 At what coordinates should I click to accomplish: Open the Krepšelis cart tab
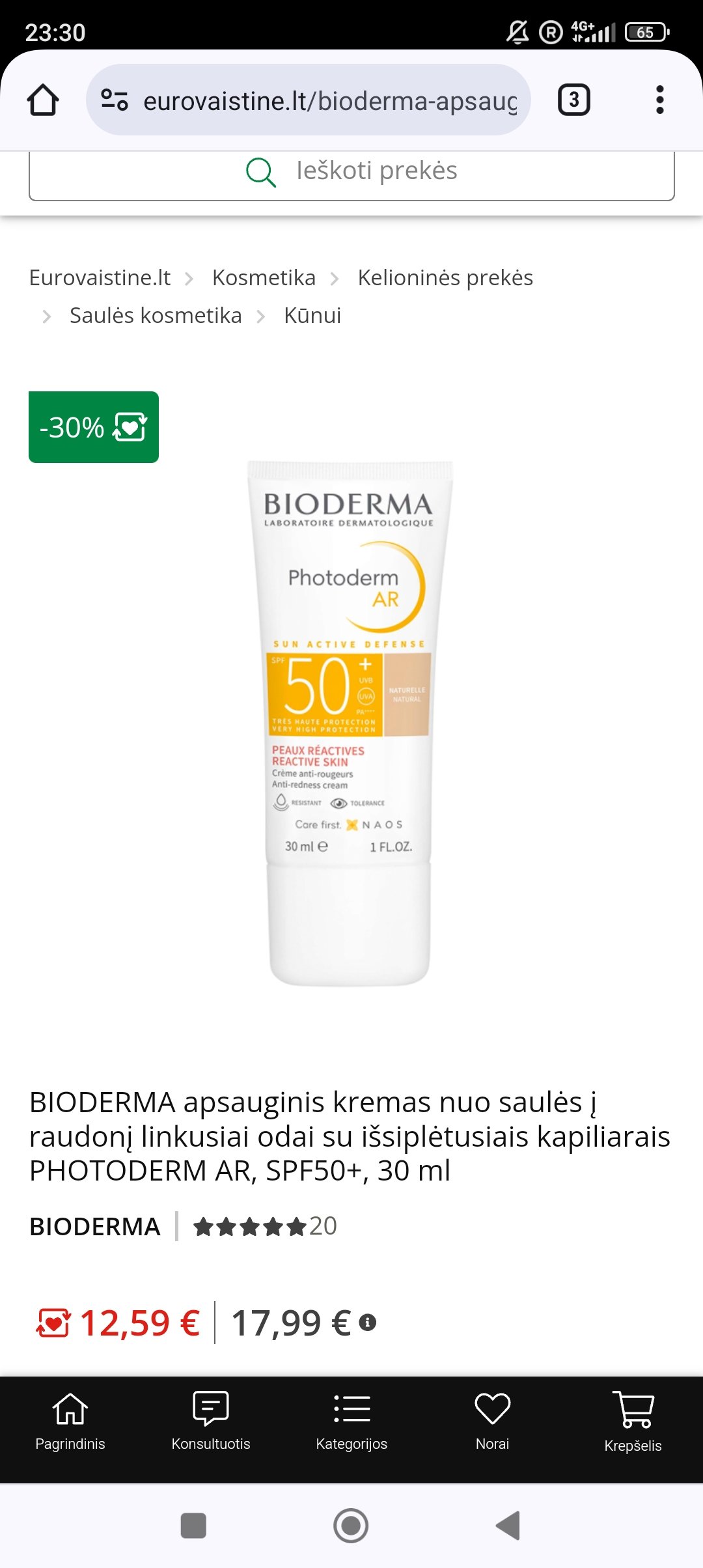[x=633, y=1422]
